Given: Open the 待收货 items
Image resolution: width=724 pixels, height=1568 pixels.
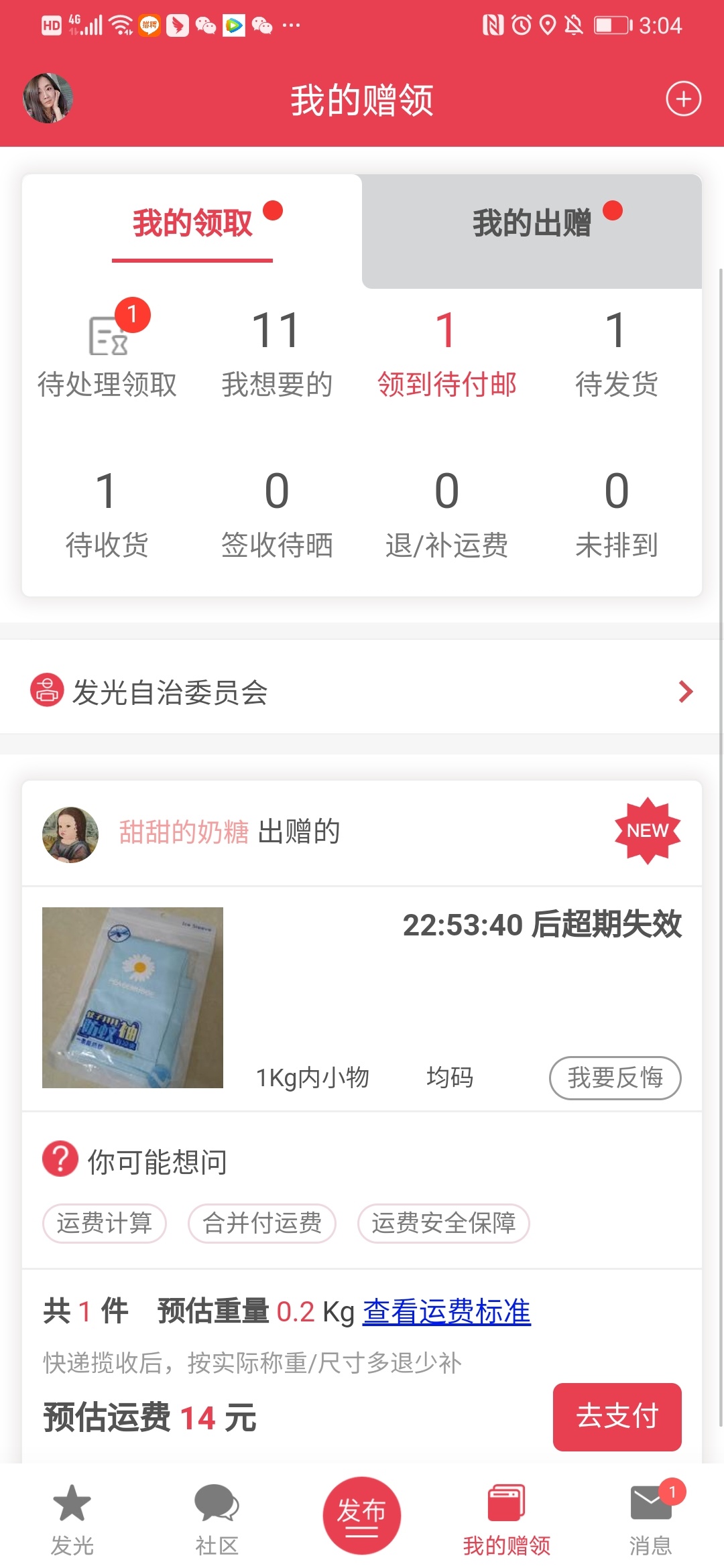Looking at the screenshot, I should (x=107, y=515).
